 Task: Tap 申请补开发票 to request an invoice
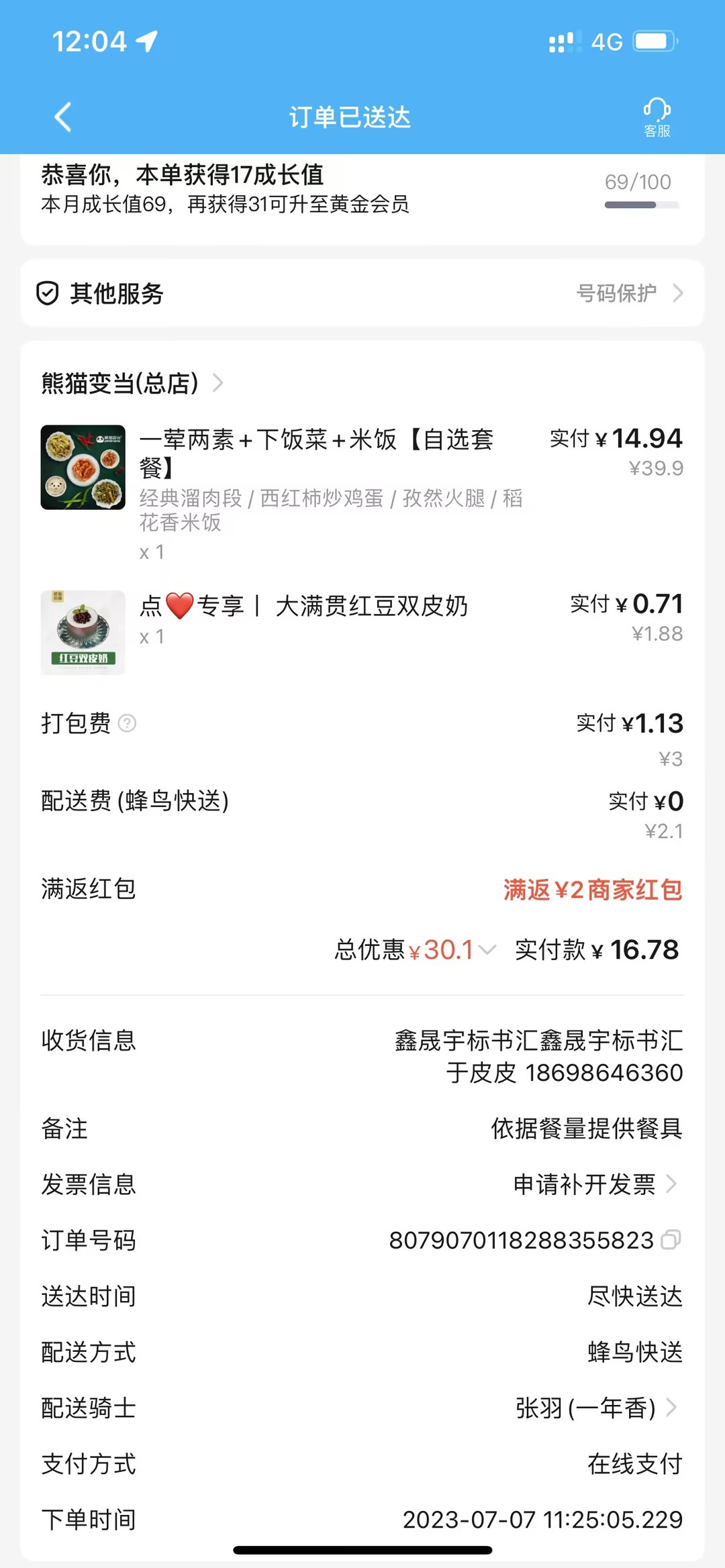[595, 1184]
